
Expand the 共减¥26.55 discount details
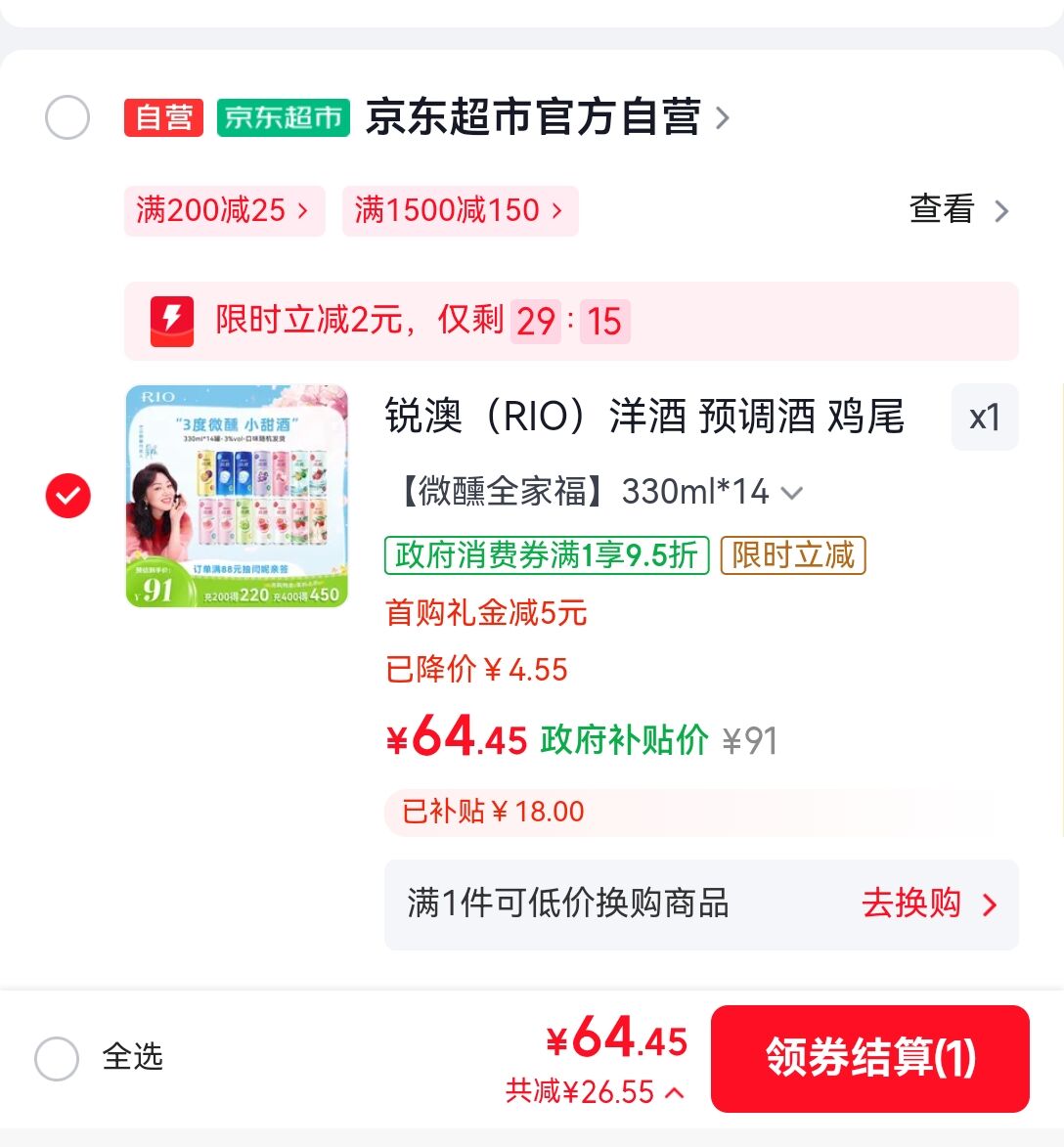pyautogui.click(x=595, y=1091)
